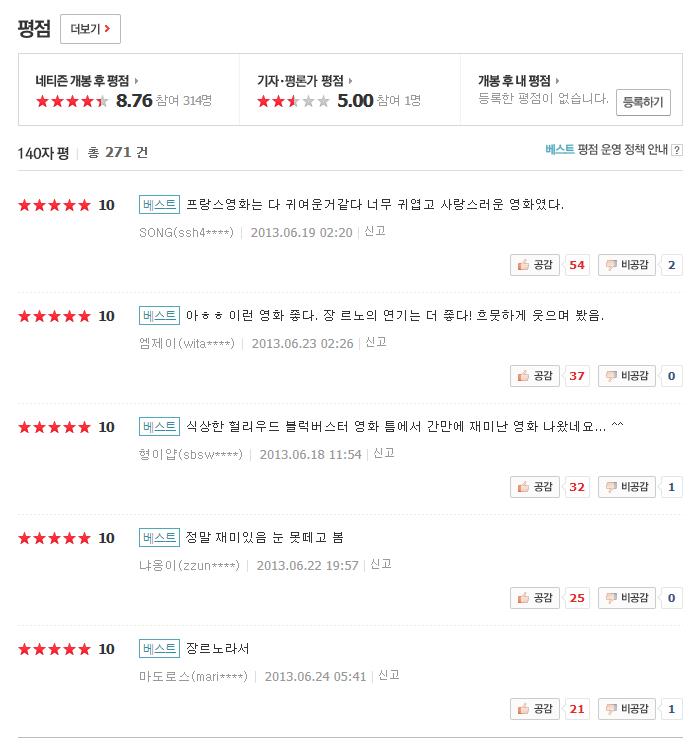Tap 공감 on 냐옹이's review
The width and height of the screenshot is (698, 751).
point(535,598)
